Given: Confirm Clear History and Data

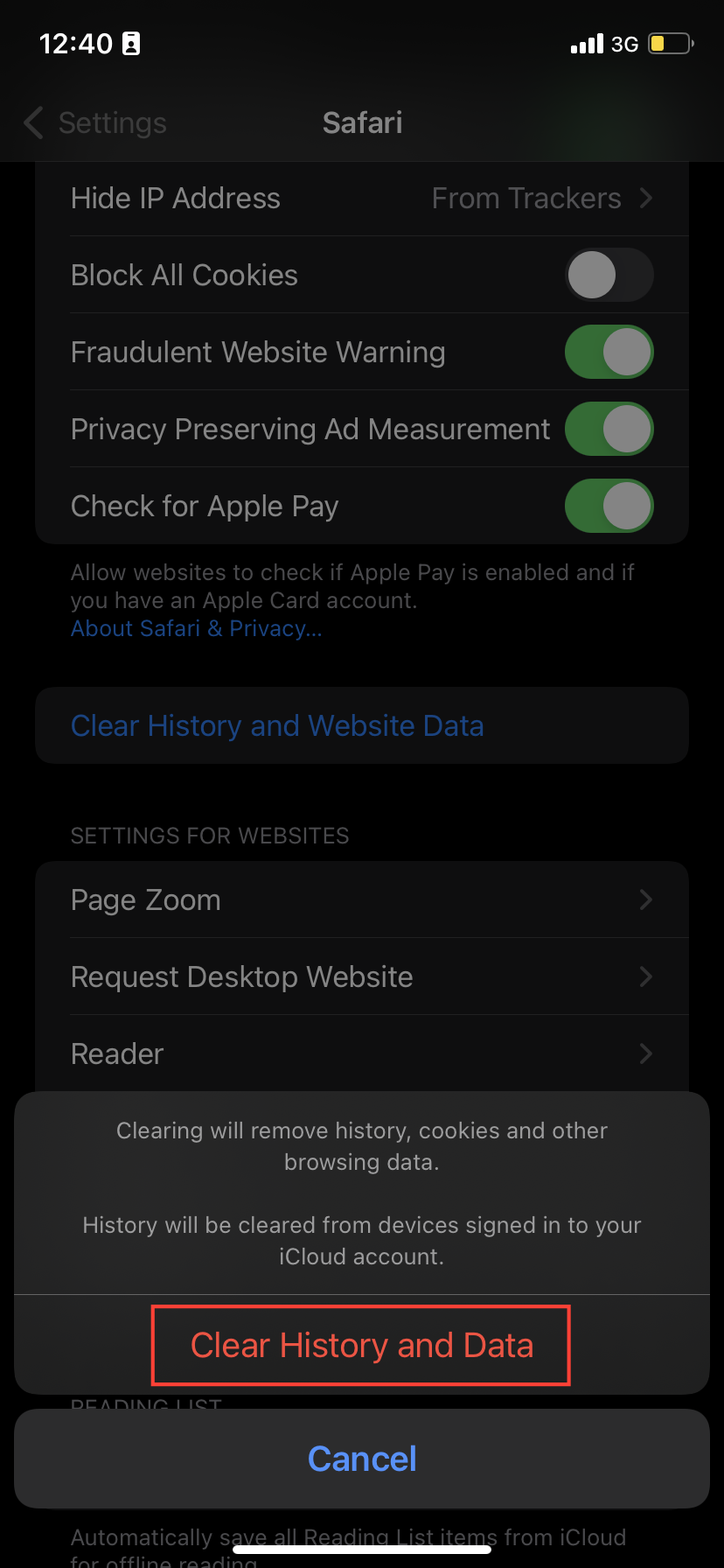Looking at the screenshot, I should [x=361, y=1345].
